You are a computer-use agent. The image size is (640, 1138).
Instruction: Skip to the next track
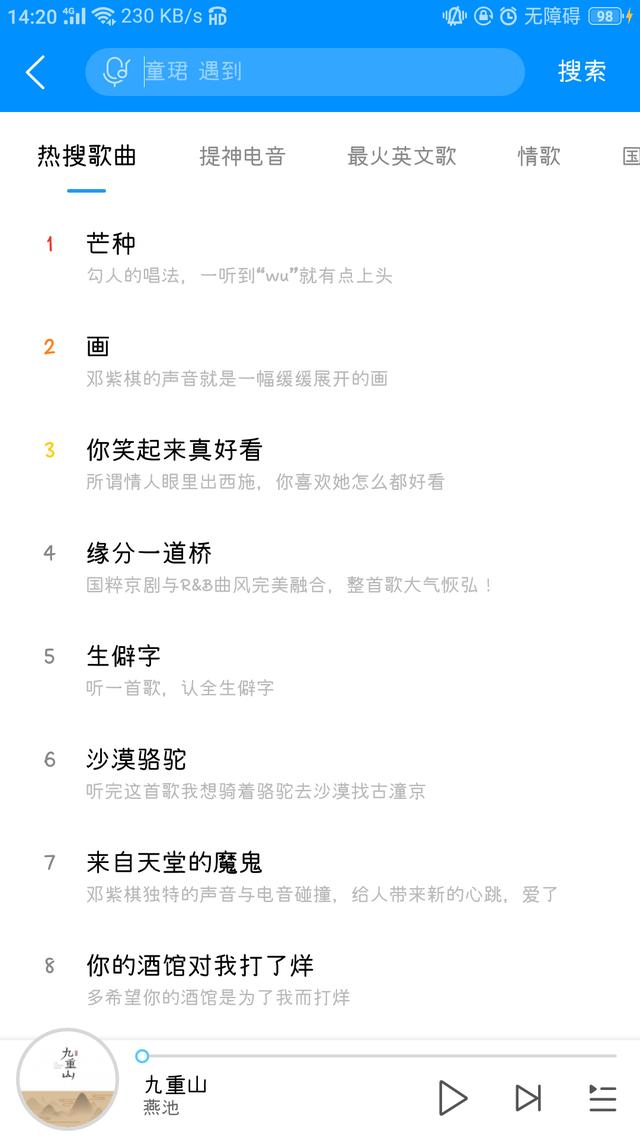528,1098
